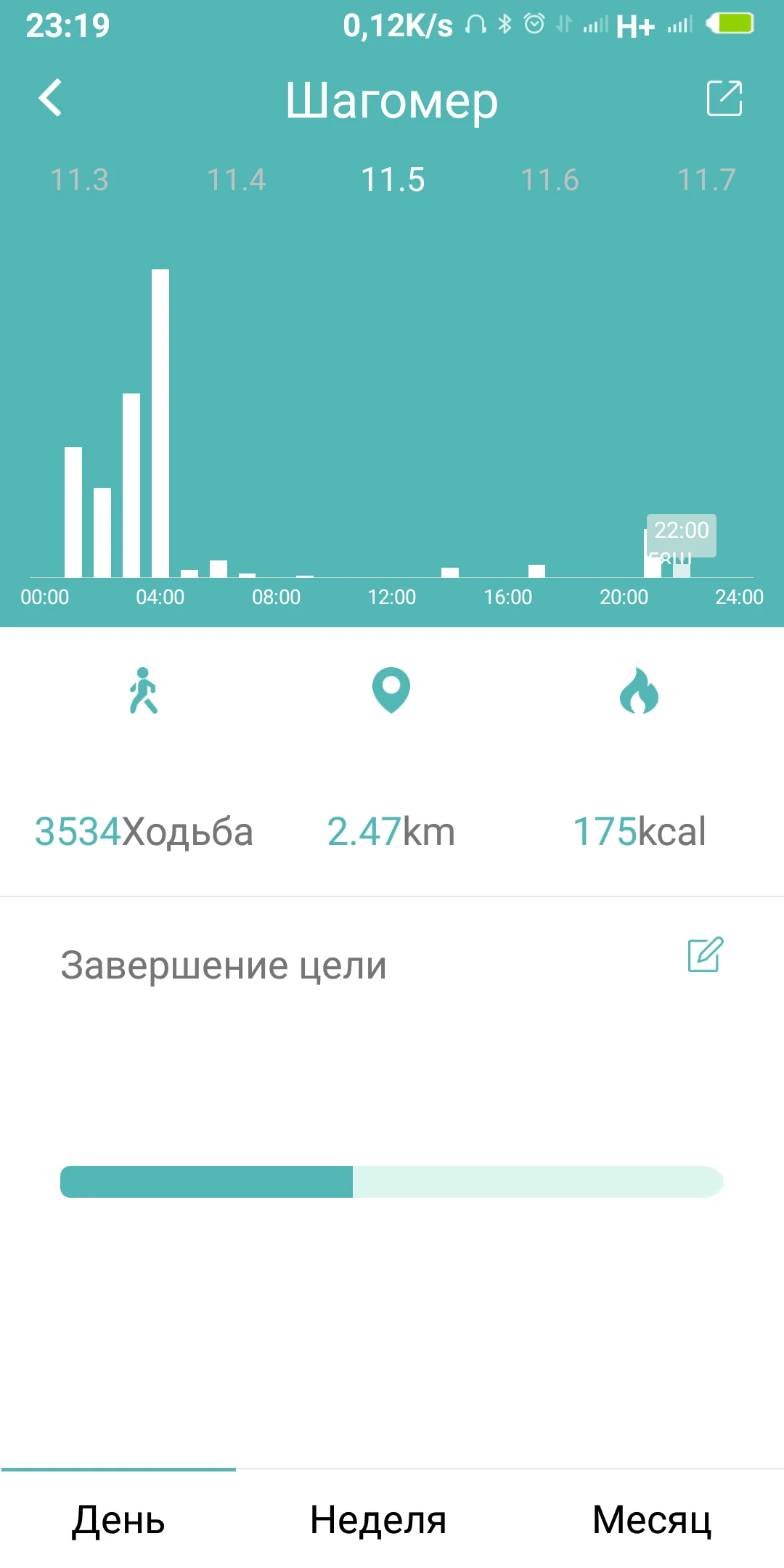Image resolution: width=784 pixels, height=1568 pixels.
Task: Share the pedometer statistics
Action: point(724,98)
